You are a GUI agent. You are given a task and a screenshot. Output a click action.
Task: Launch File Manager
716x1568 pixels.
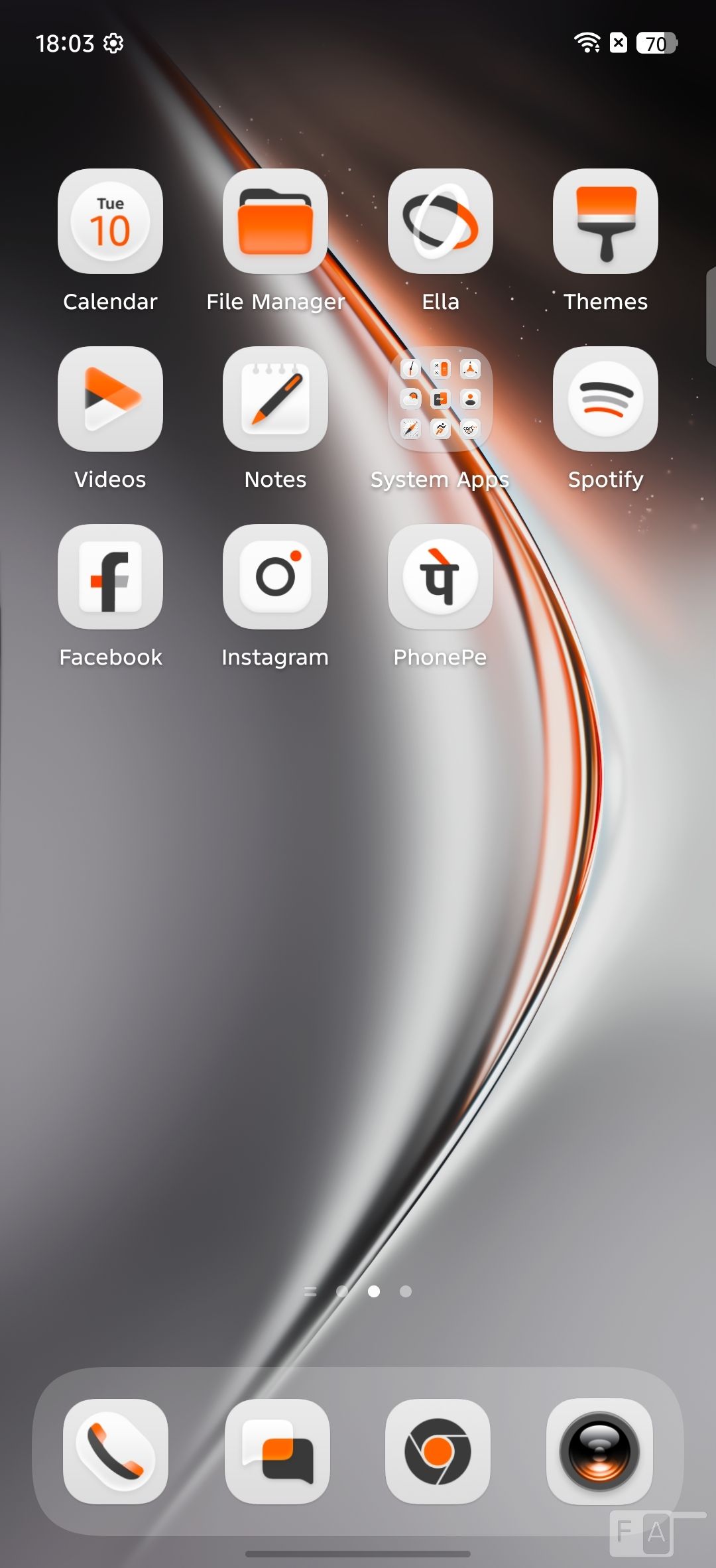coord(275,222)
